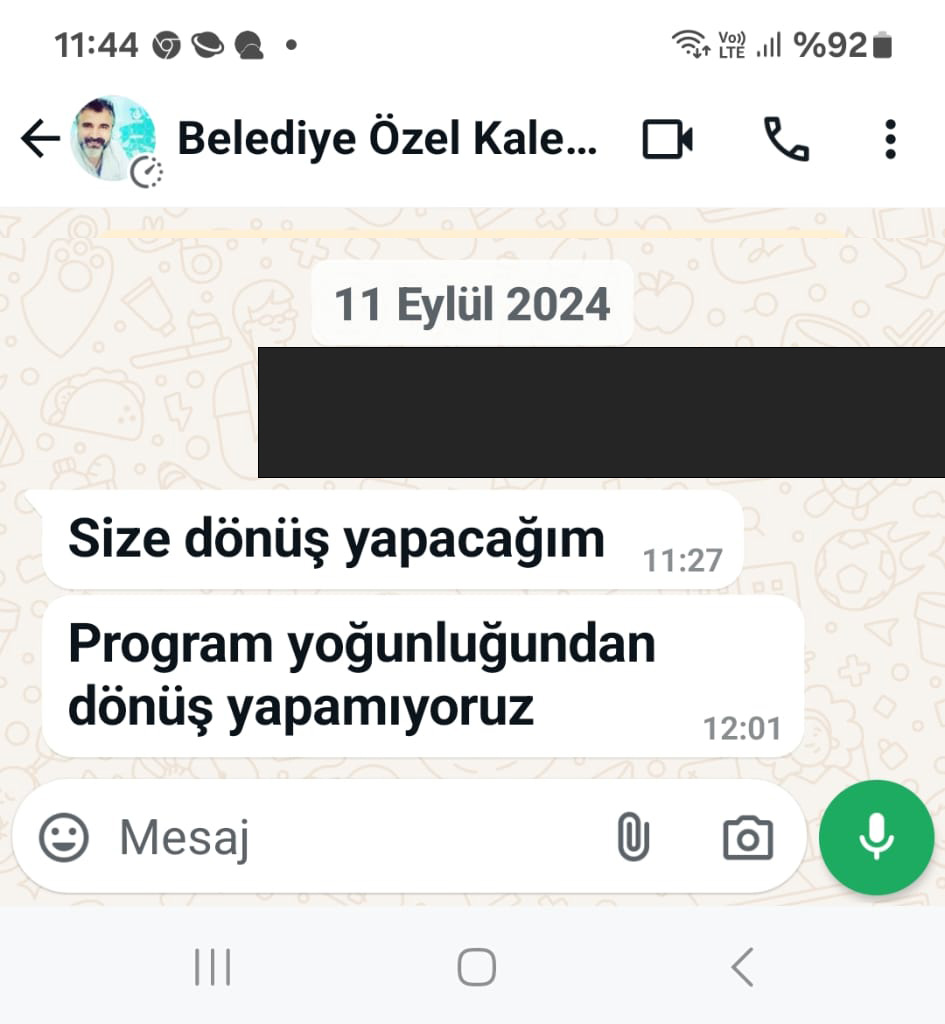
Task: Go back to the chats list
Action: click(x=39, y=140)
